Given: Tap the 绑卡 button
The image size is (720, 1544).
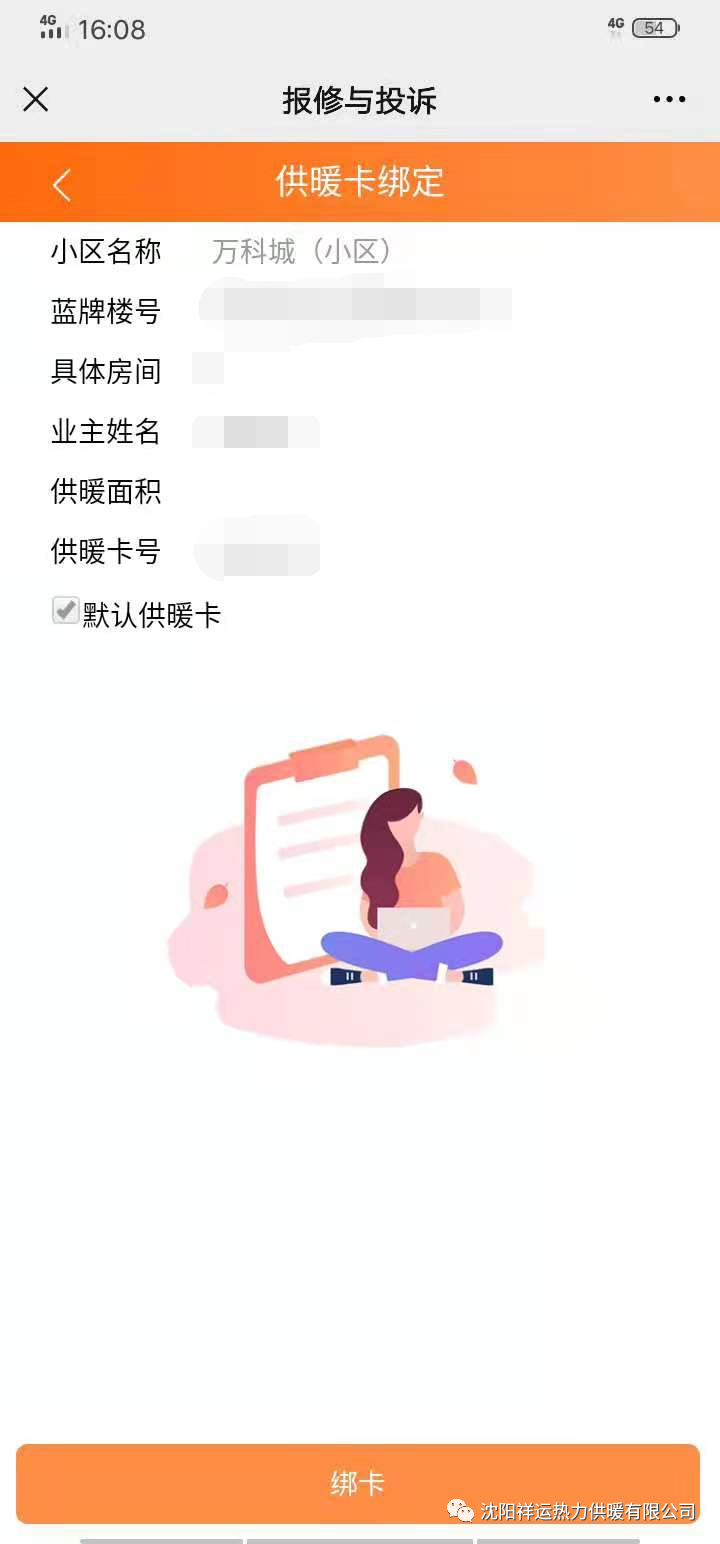Looking at the screenshot, I should point(358,1483).
